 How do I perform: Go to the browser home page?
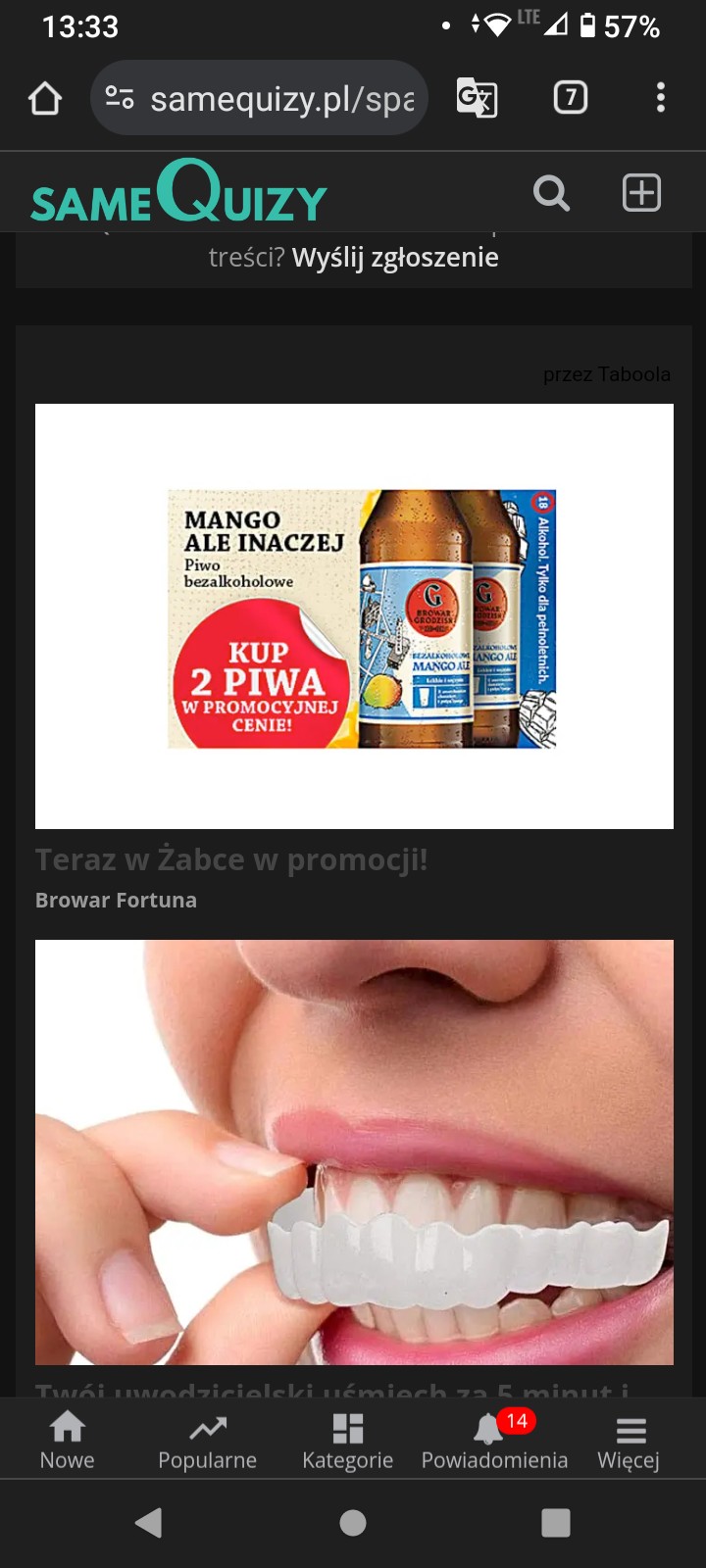click(x=45, y=98)
